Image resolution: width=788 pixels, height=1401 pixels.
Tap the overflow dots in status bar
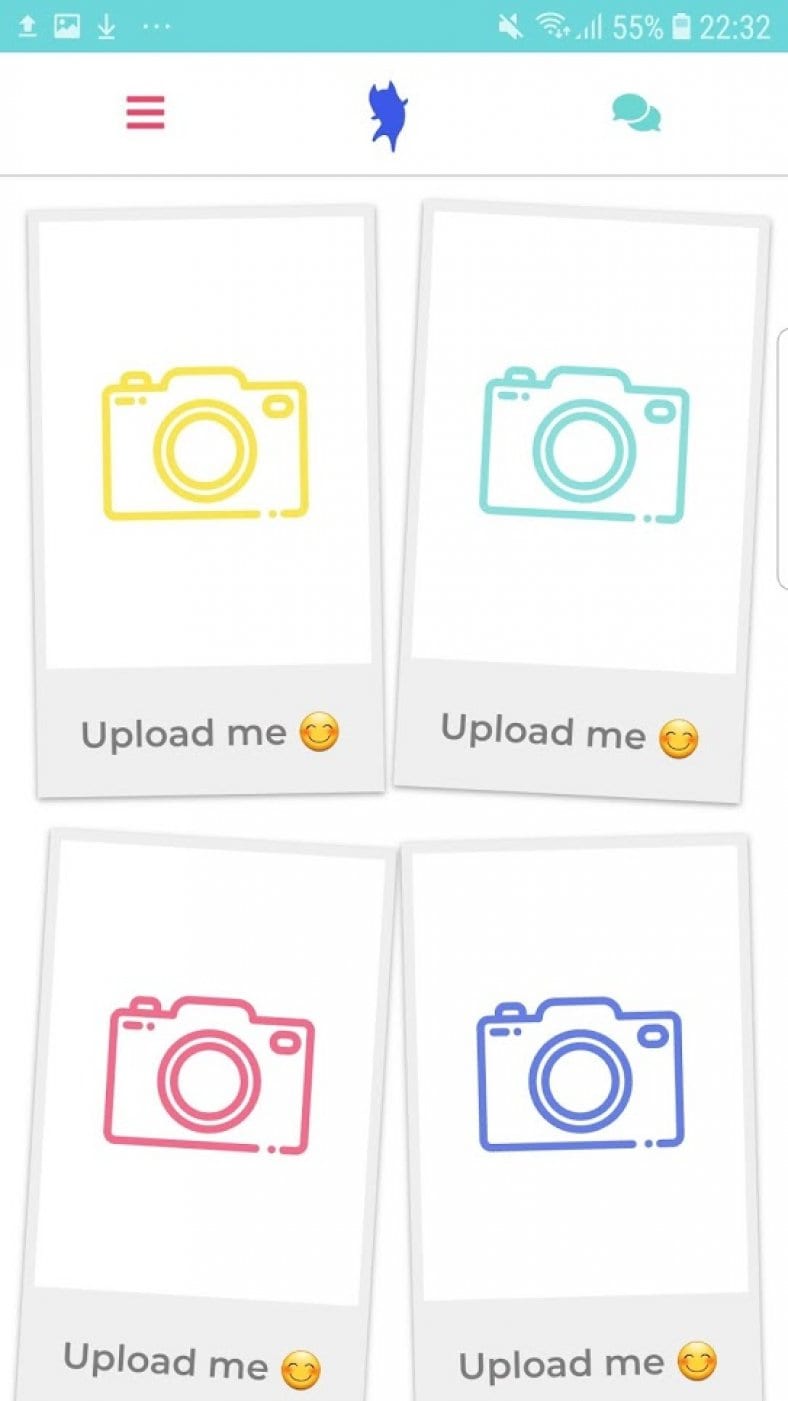[157, 24]
